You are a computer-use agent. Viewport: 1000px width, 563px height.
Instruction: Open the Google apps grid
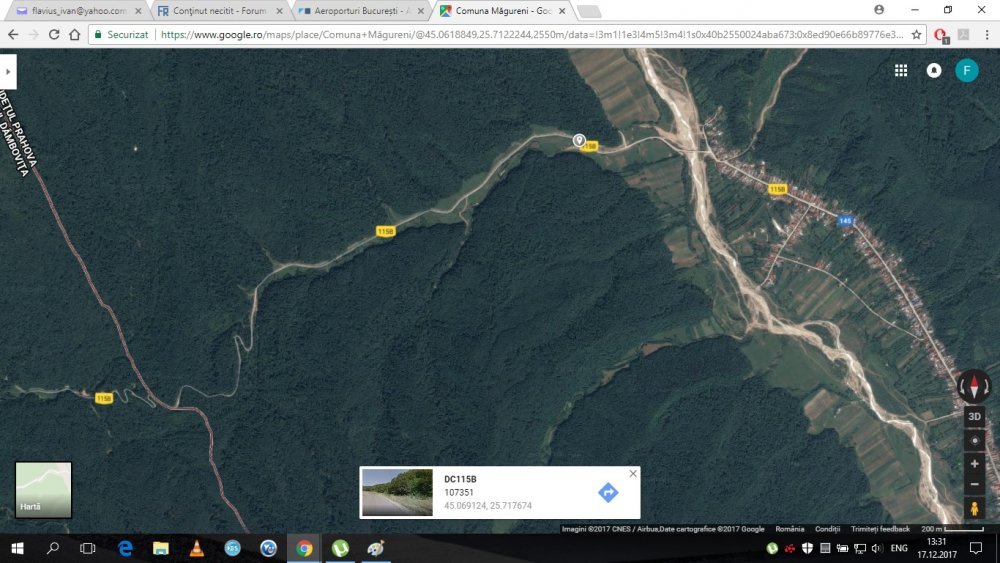(901, 71)
